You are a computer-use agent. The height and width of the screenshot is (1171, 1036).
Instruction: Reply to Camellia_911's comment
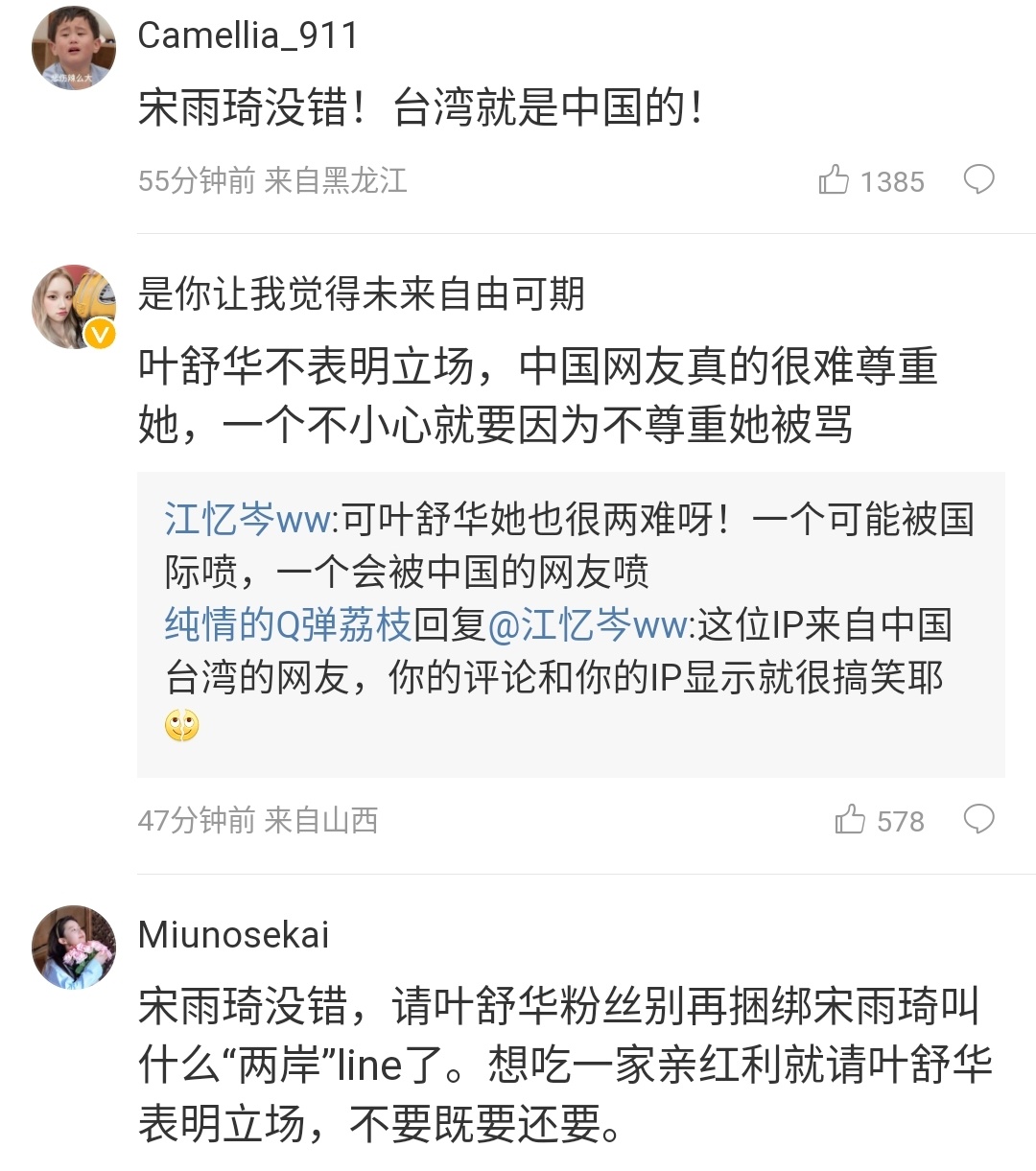[978, 180]
